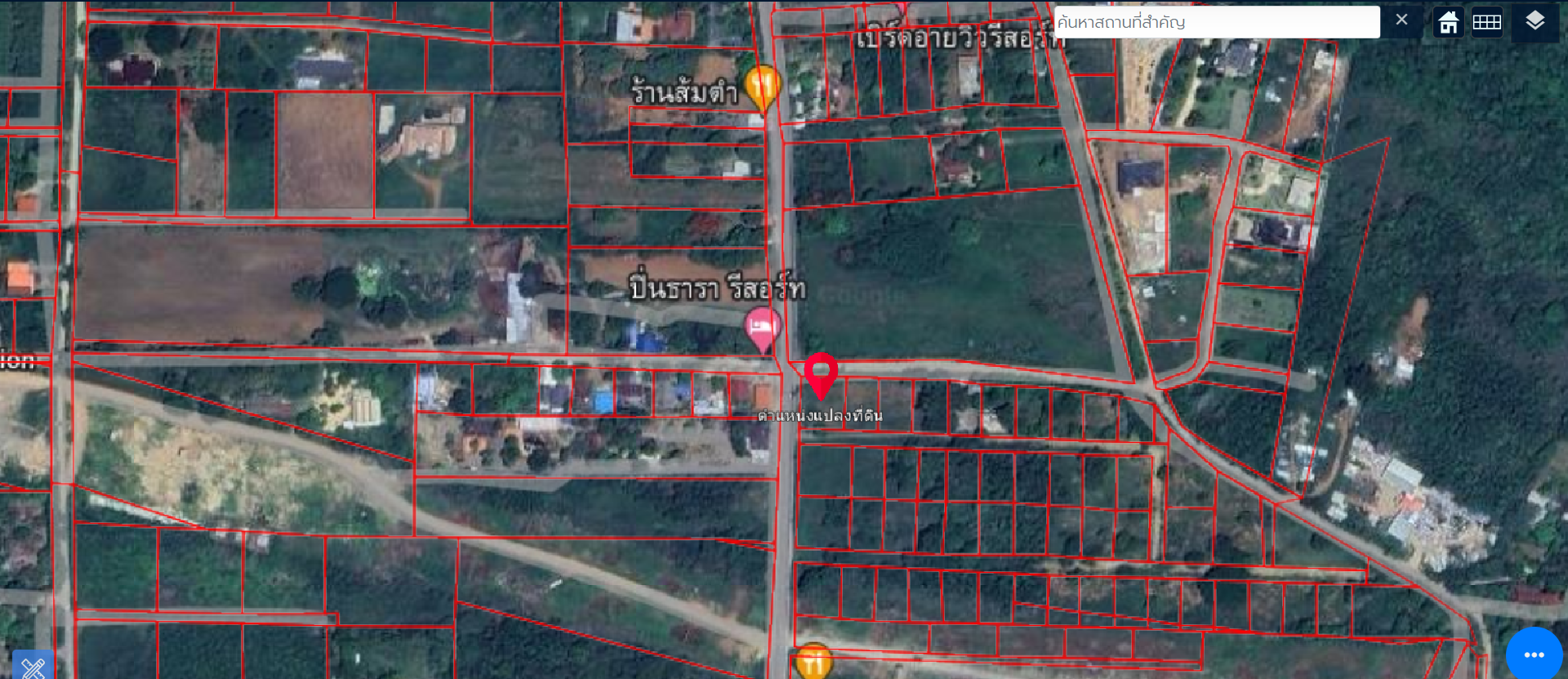This screenshot has height=679, width=1568.
Task: Tap the ร้านส้มตำ restaurant marker
Action: [763, 85]
